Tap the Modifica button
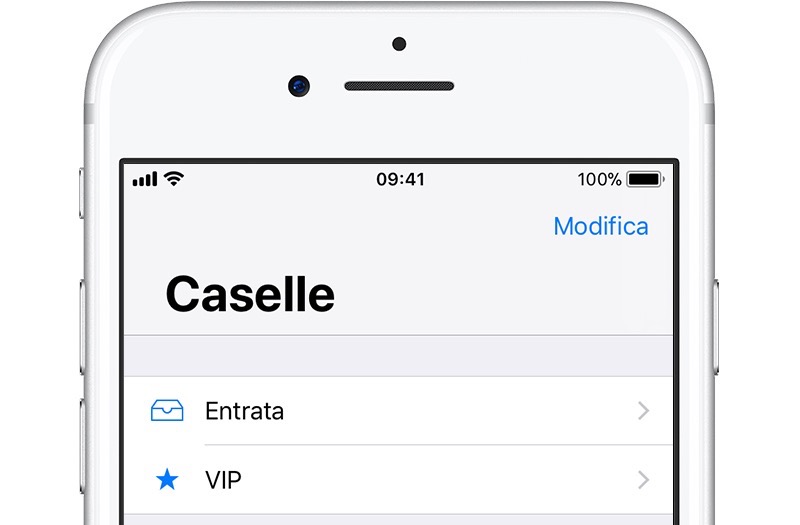The width and height of the screenshot is (800, 525). [x=600, y=226]
